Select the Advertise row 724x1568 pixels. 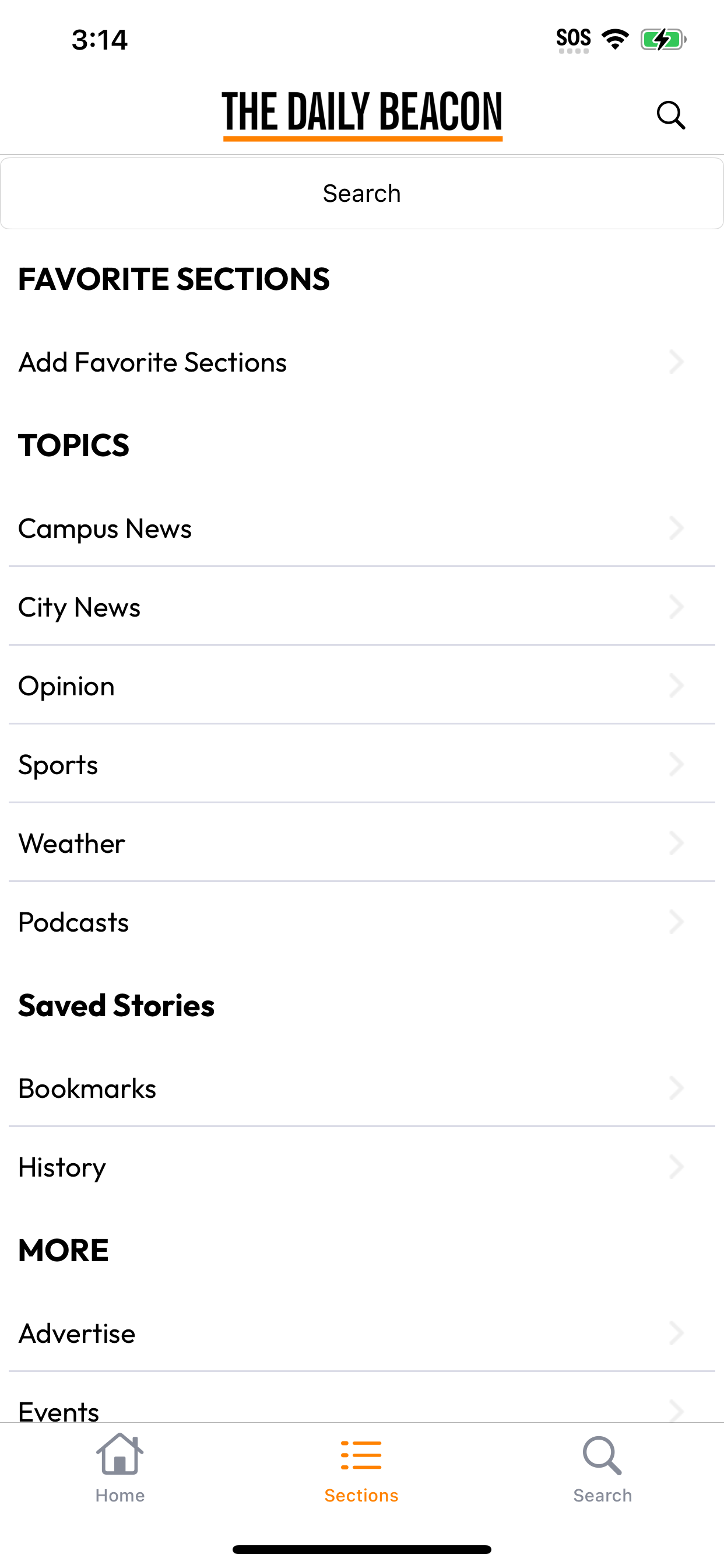(x=362, y=1333)
